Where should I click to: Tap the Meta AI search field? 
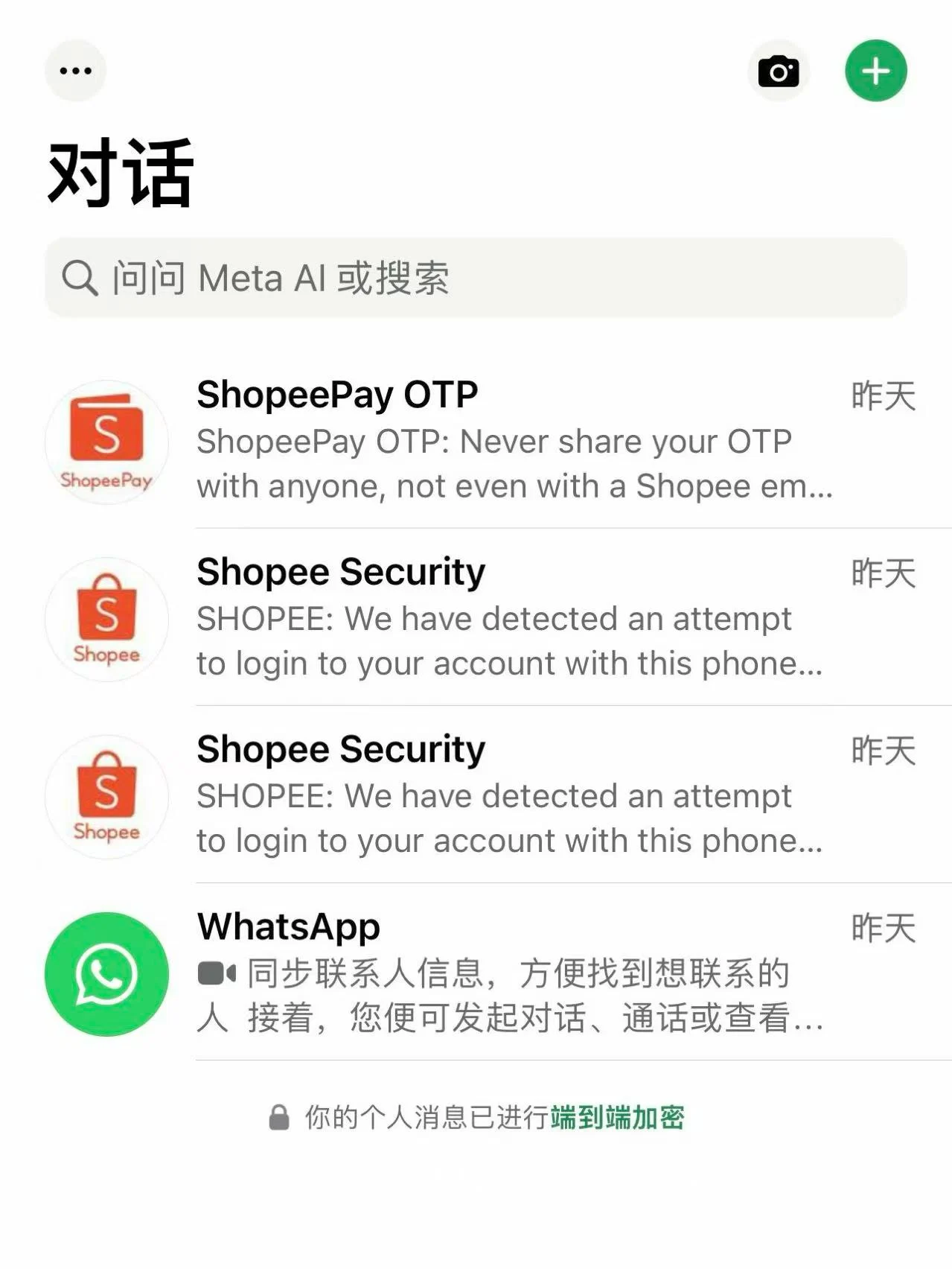pos(476,278)
